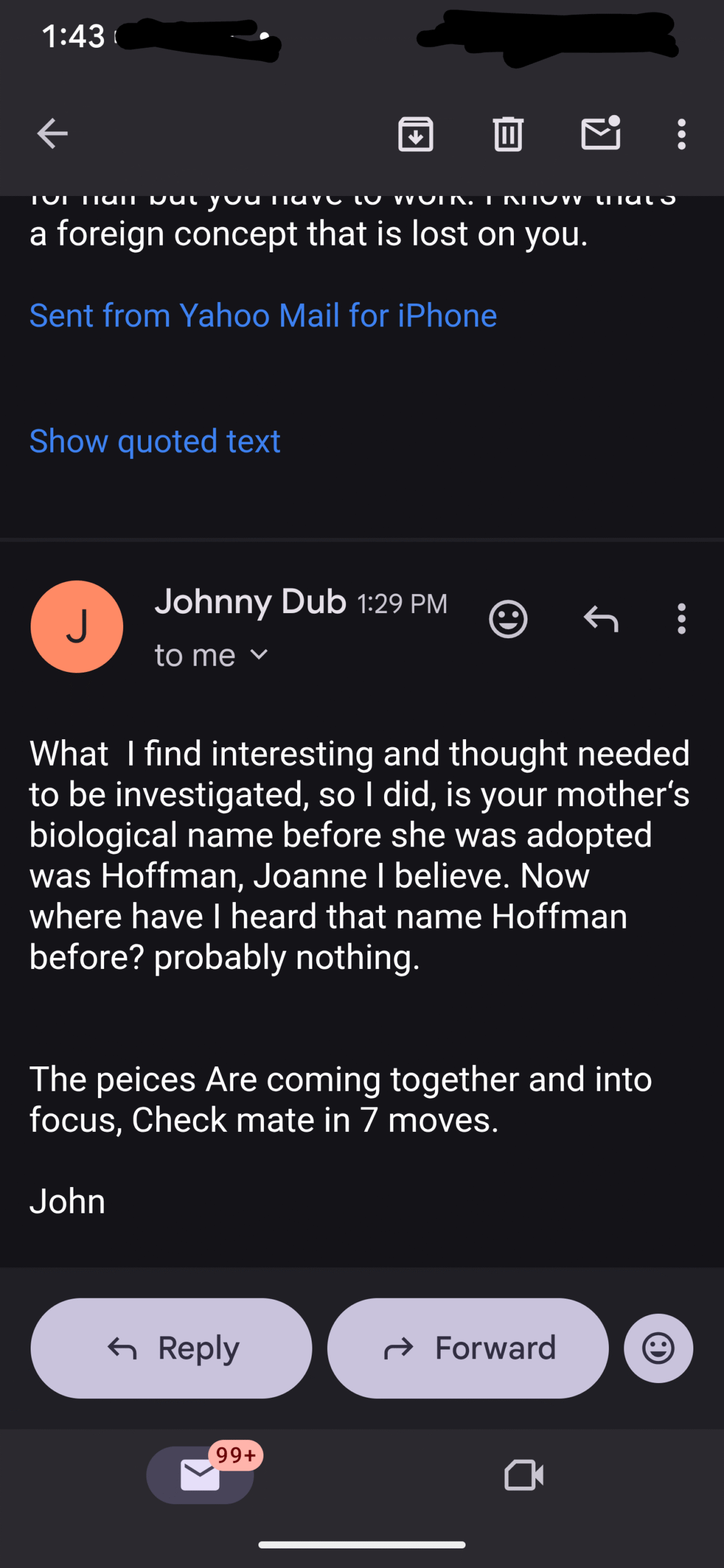Viewport: 724px width, 1568px height.
Task: Switch to the Meet video tab
Action: [524, 1475]
